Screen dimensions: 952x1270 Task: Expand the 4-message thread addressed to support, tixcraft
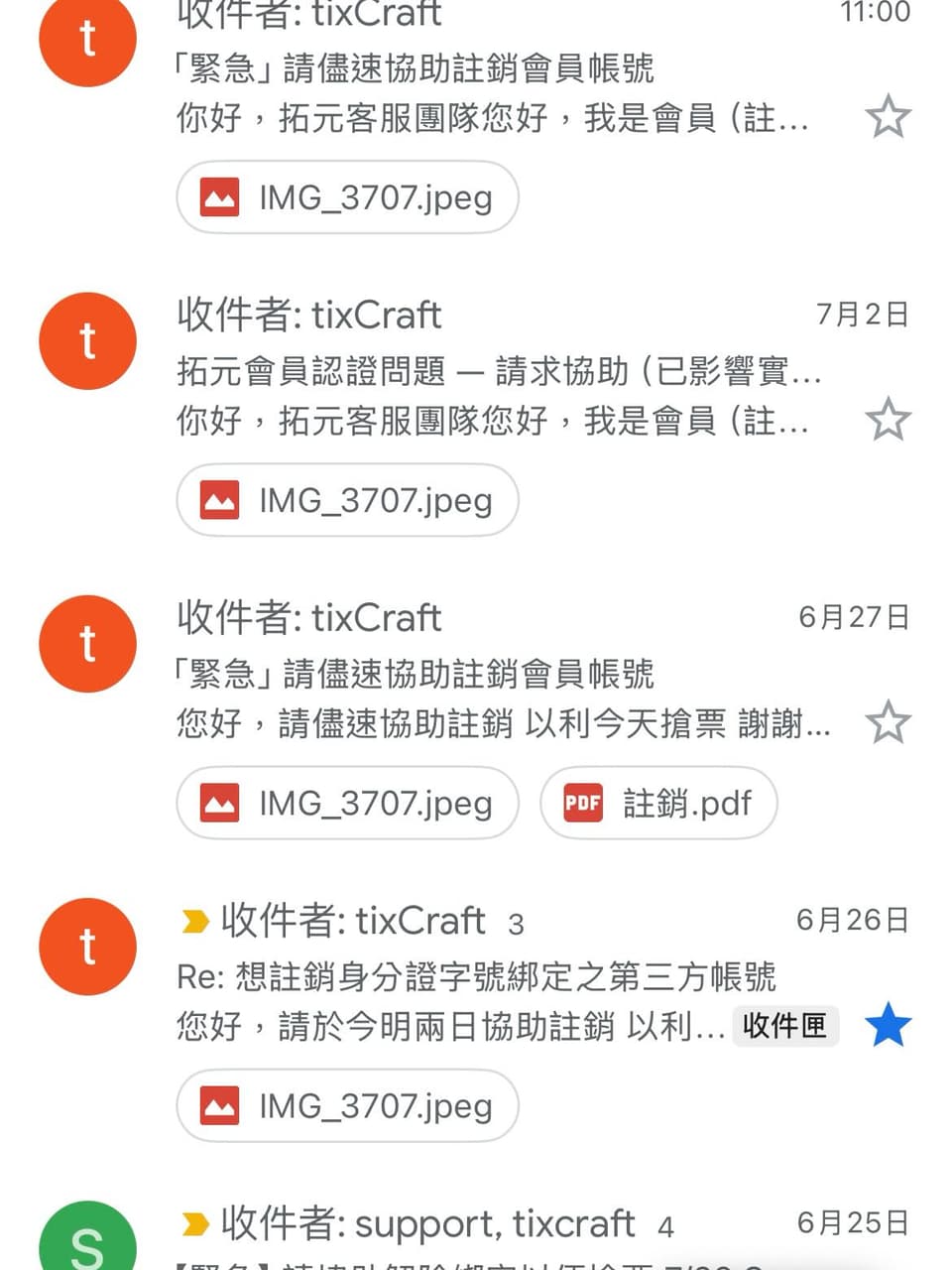click(x=446, y=1223)
